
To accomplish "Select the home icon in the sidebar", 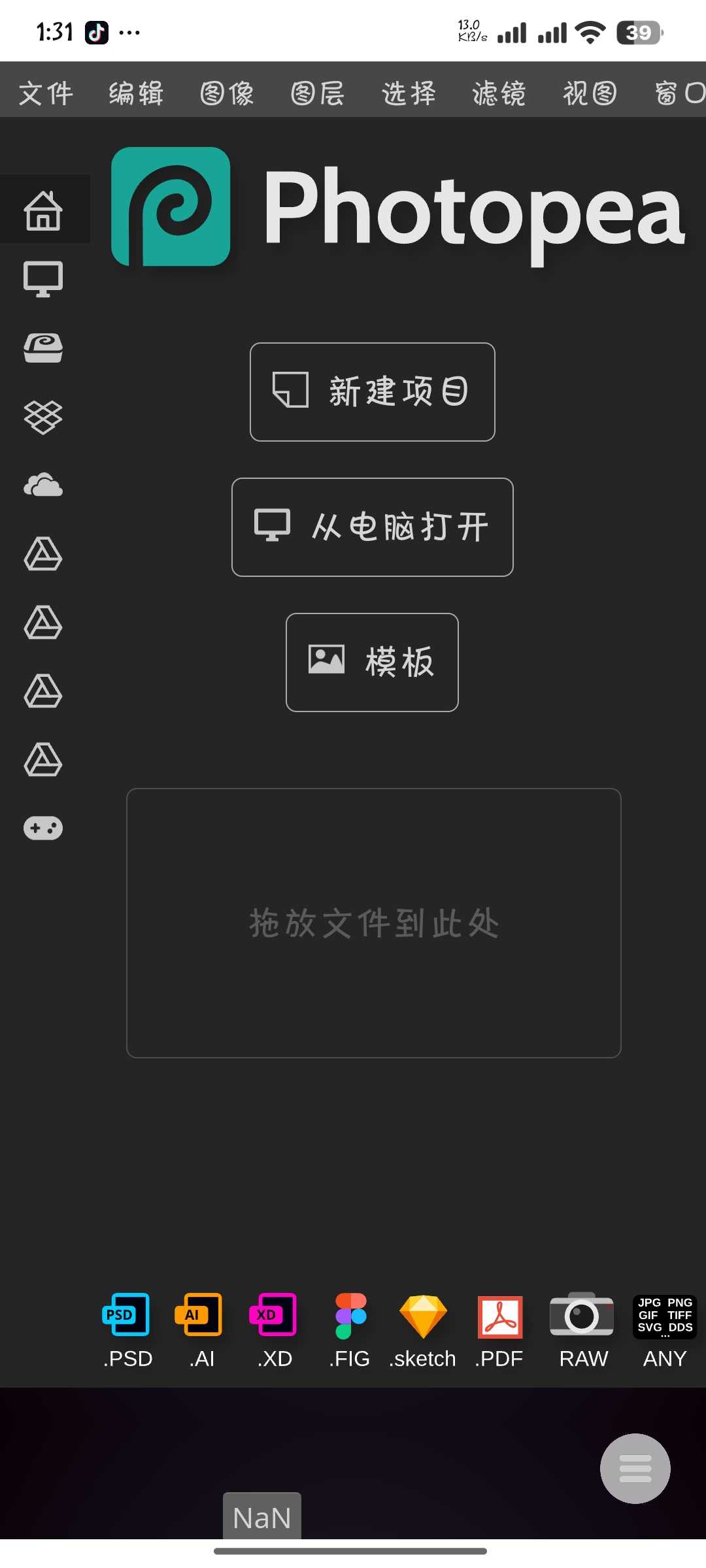I will point(43,210).
